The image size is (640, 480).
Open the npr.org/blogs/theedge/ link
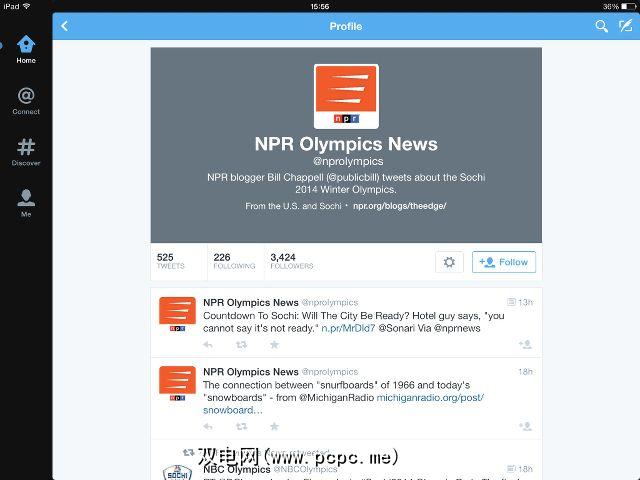click(399, 205)
